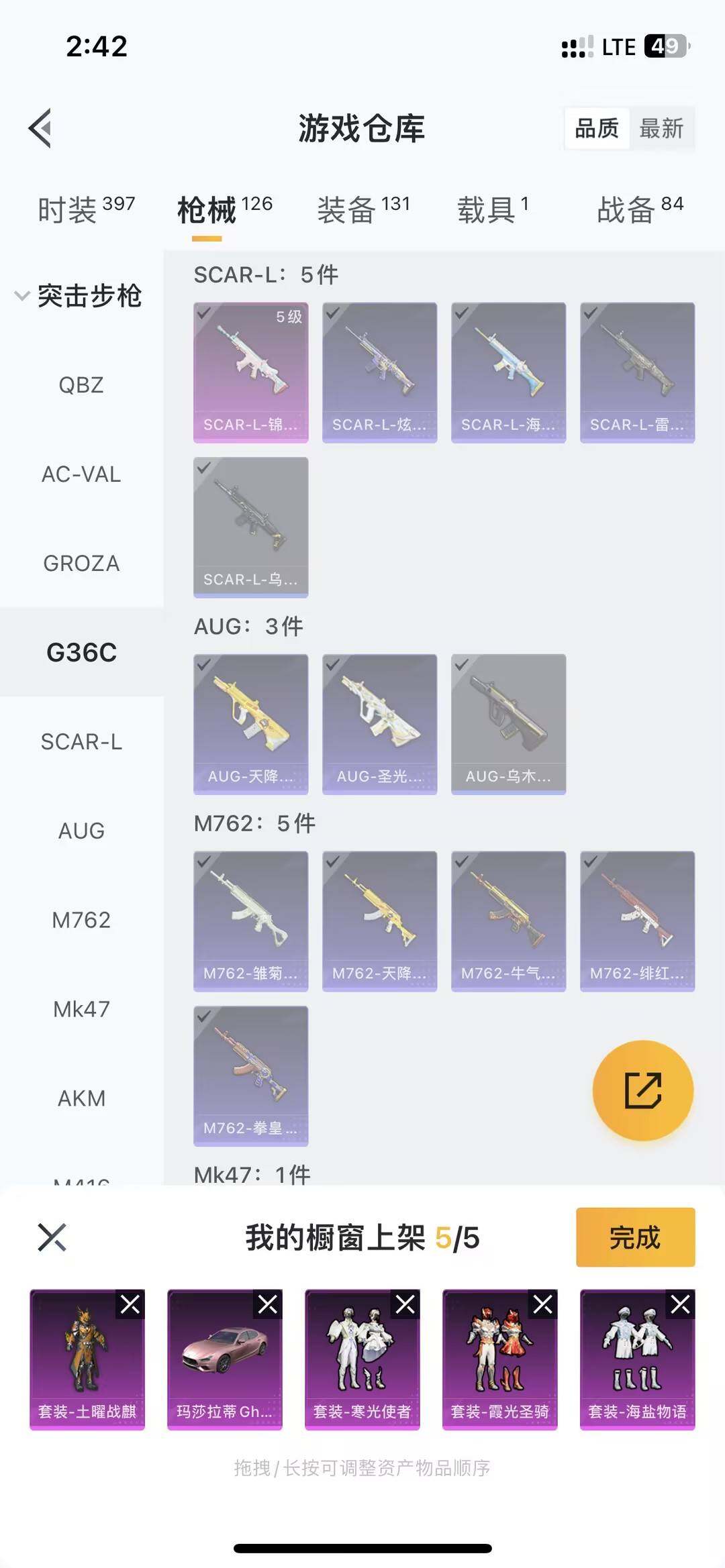The width and height of the screenshot is (725, 1568).
Task: Jump to QBZ in the sidebar
Action: coord(81,385)
